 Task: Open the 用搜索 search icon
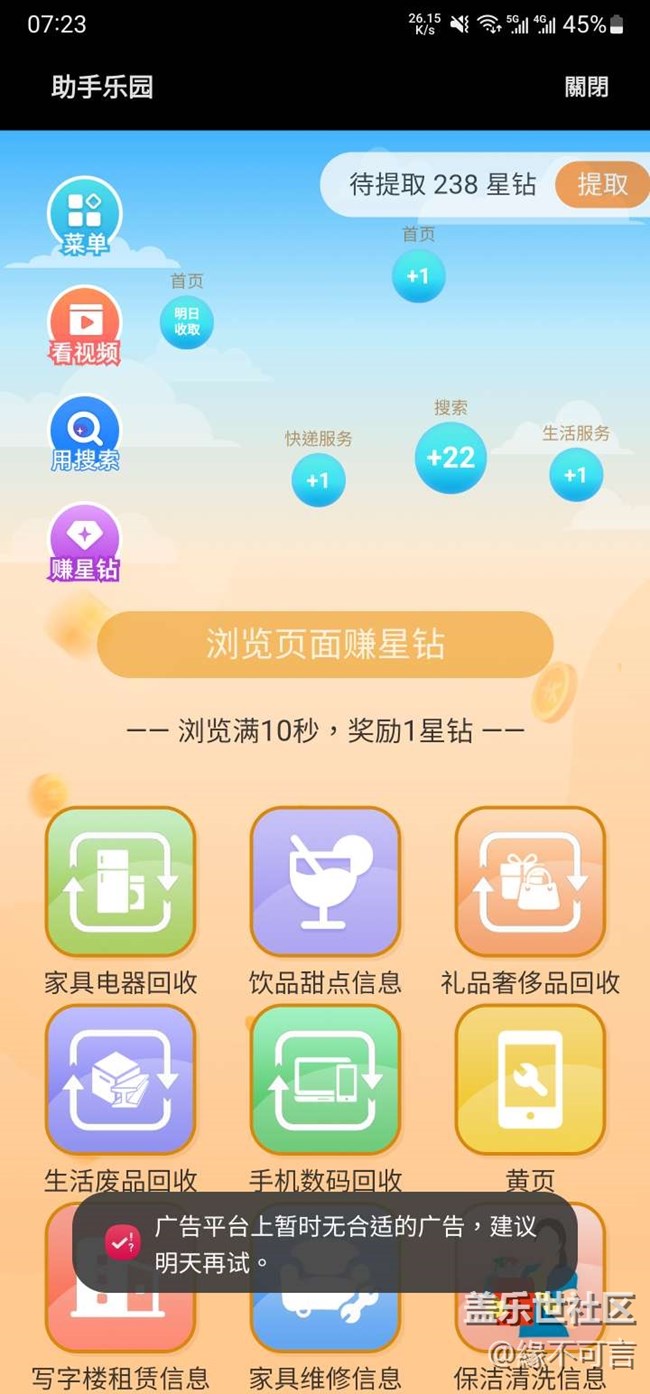[85, 433]
